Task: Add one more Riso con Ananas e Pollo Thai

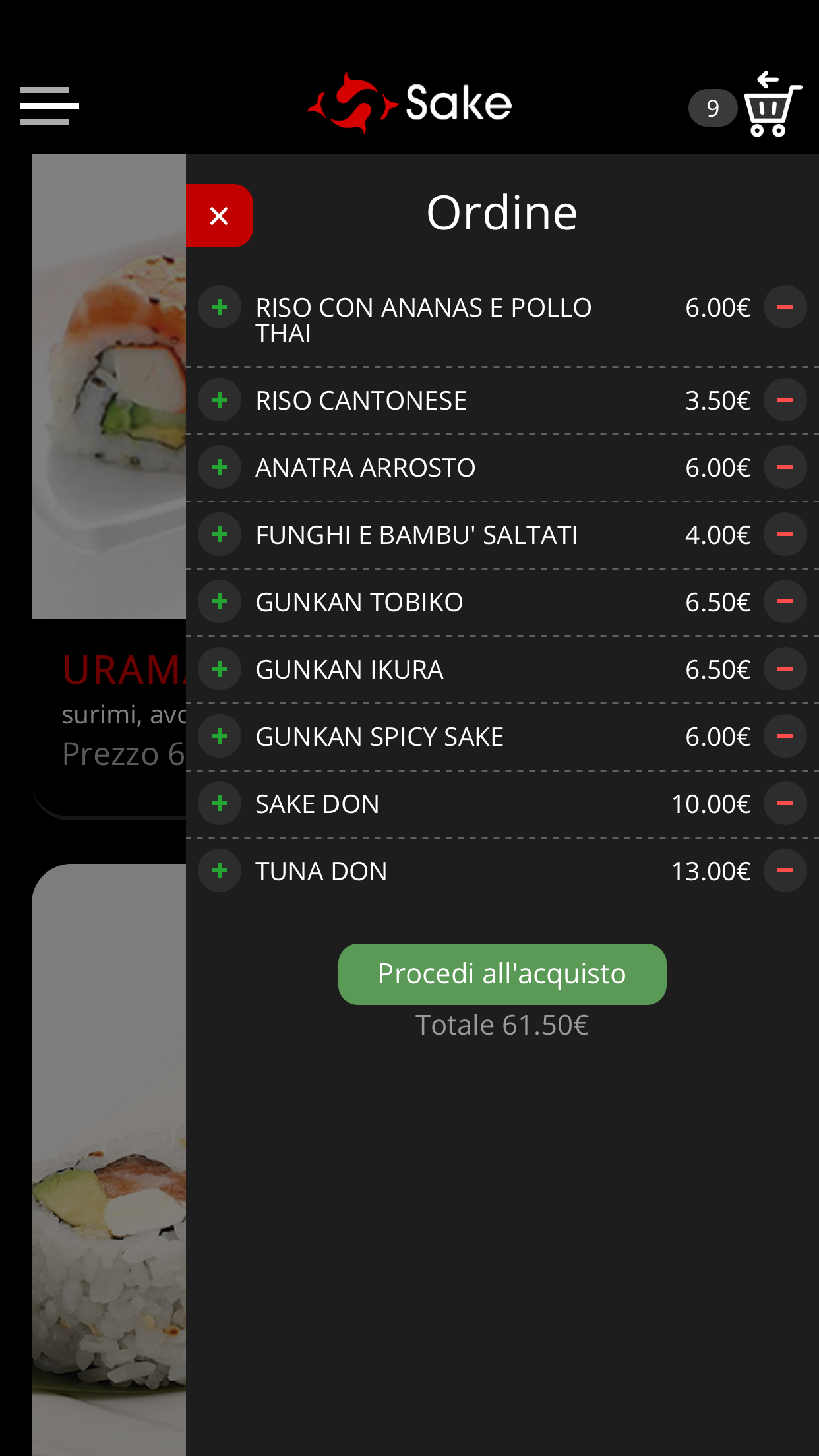Action: coord(220,307)
